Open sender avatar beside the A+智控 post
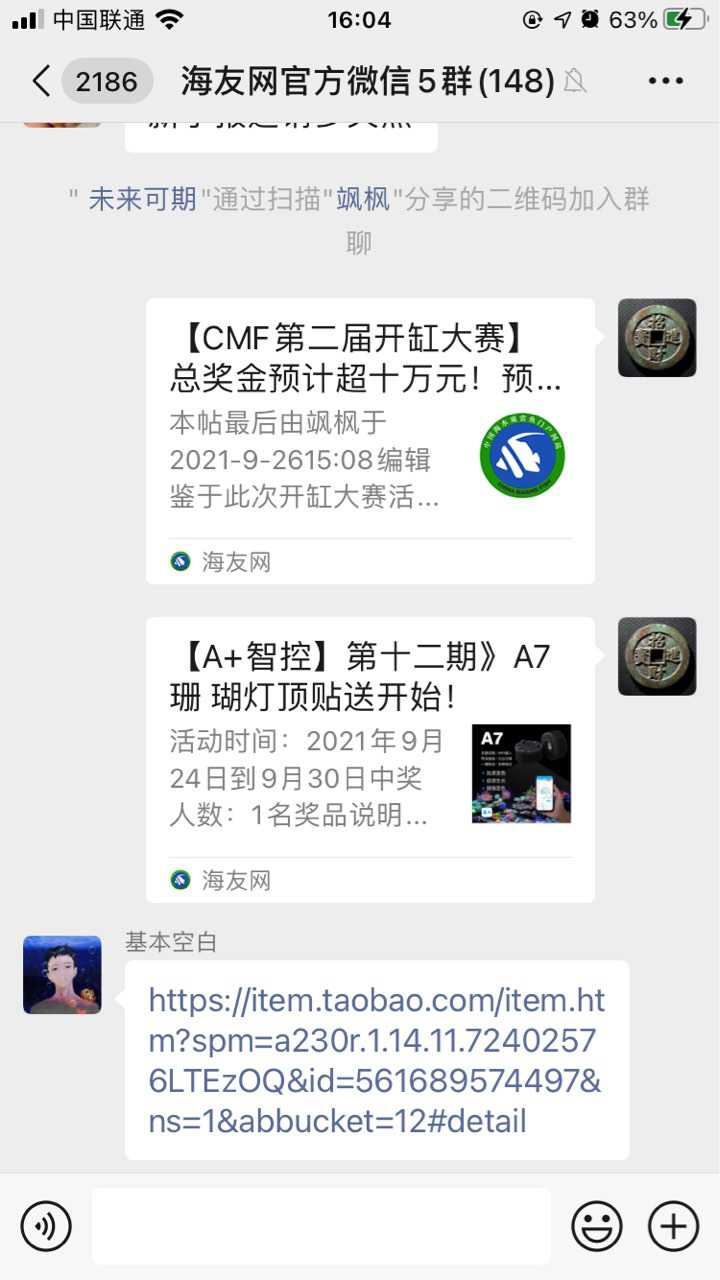This screenshot has height=1280, width=720. point(657,656)
